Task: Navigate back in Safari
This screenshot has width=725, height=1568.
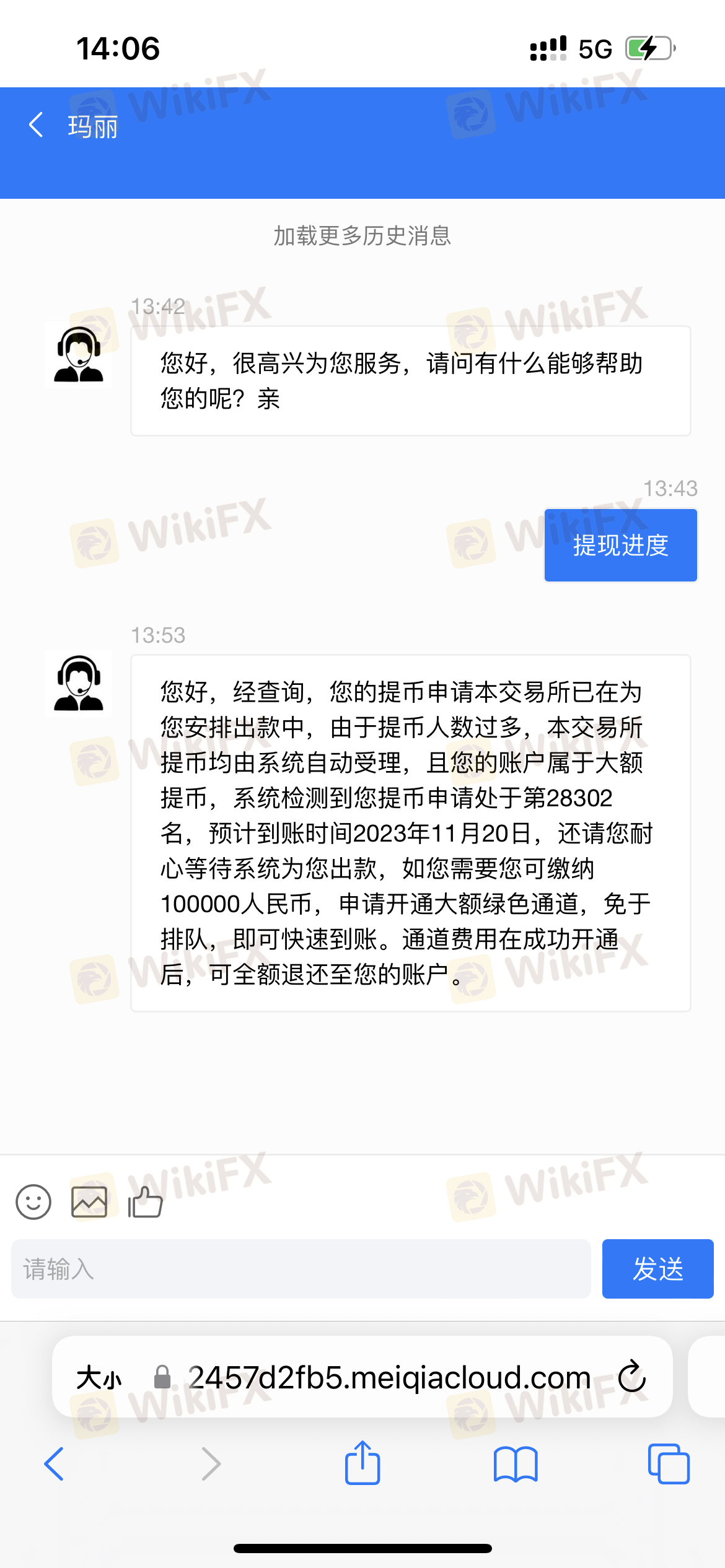Action: pyautogui.click(x=55, y=1464)
